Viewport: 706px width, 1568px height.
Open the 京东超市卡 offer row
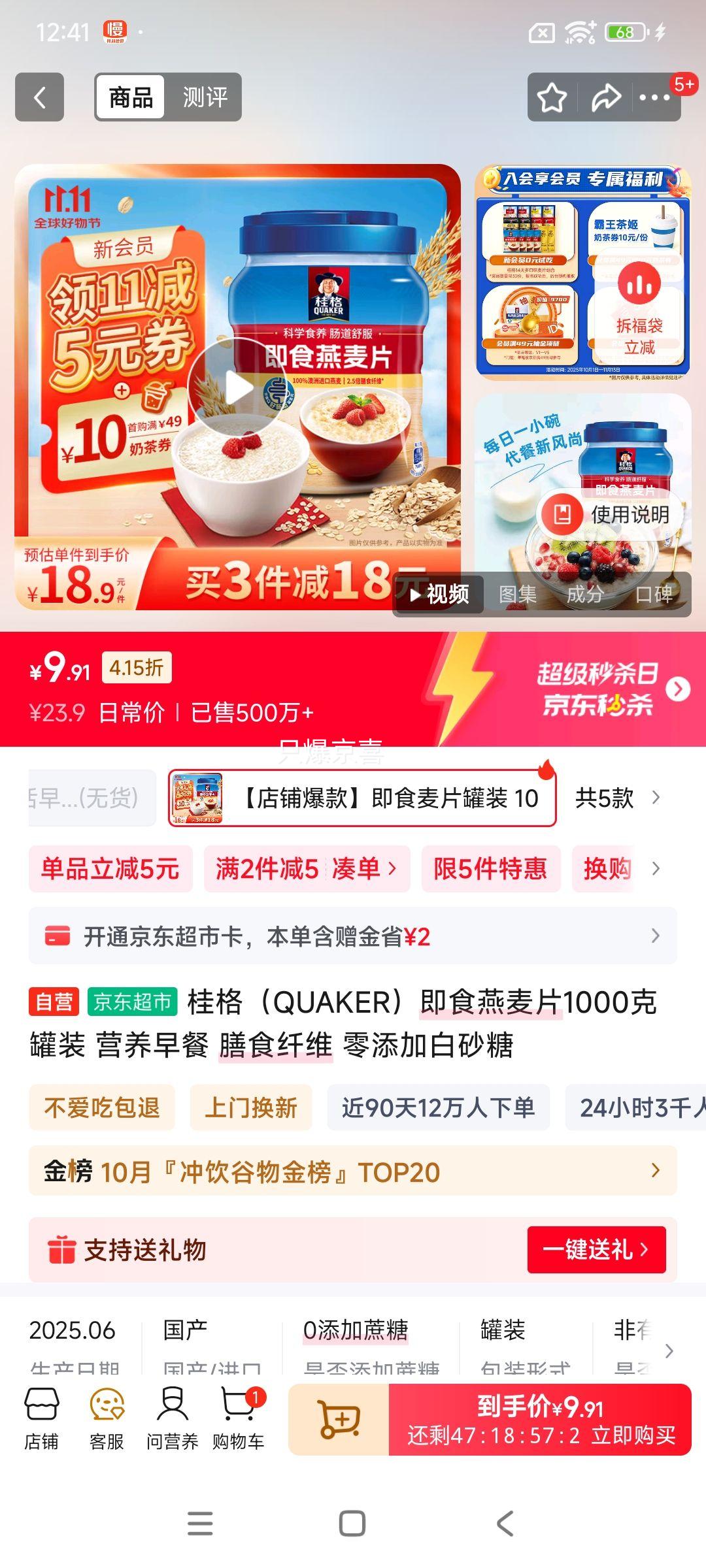pyautogui.click(x=353, y=937)
